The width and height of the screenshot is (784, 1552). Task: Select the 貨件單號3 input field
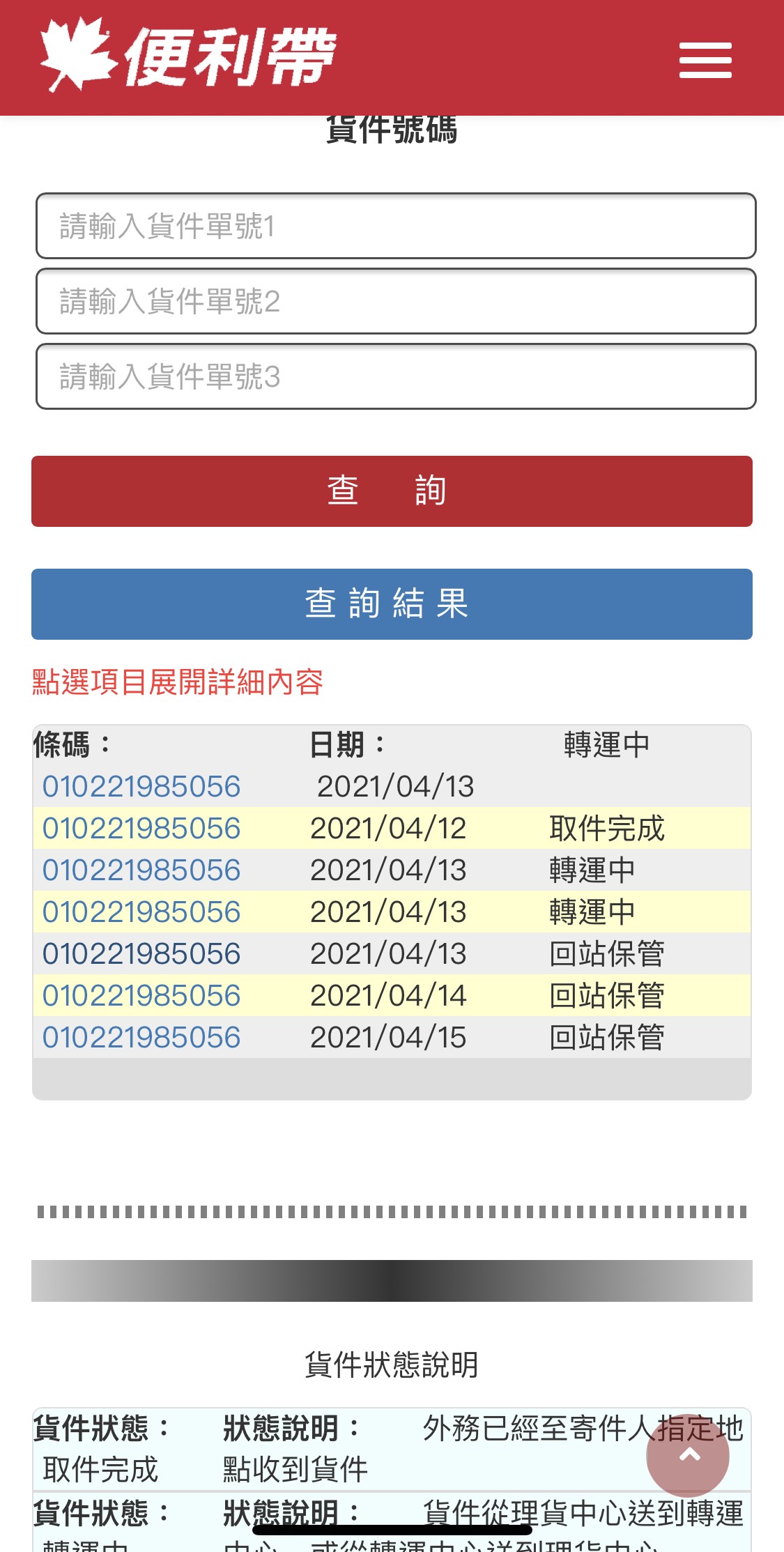[x=396, y=376]
